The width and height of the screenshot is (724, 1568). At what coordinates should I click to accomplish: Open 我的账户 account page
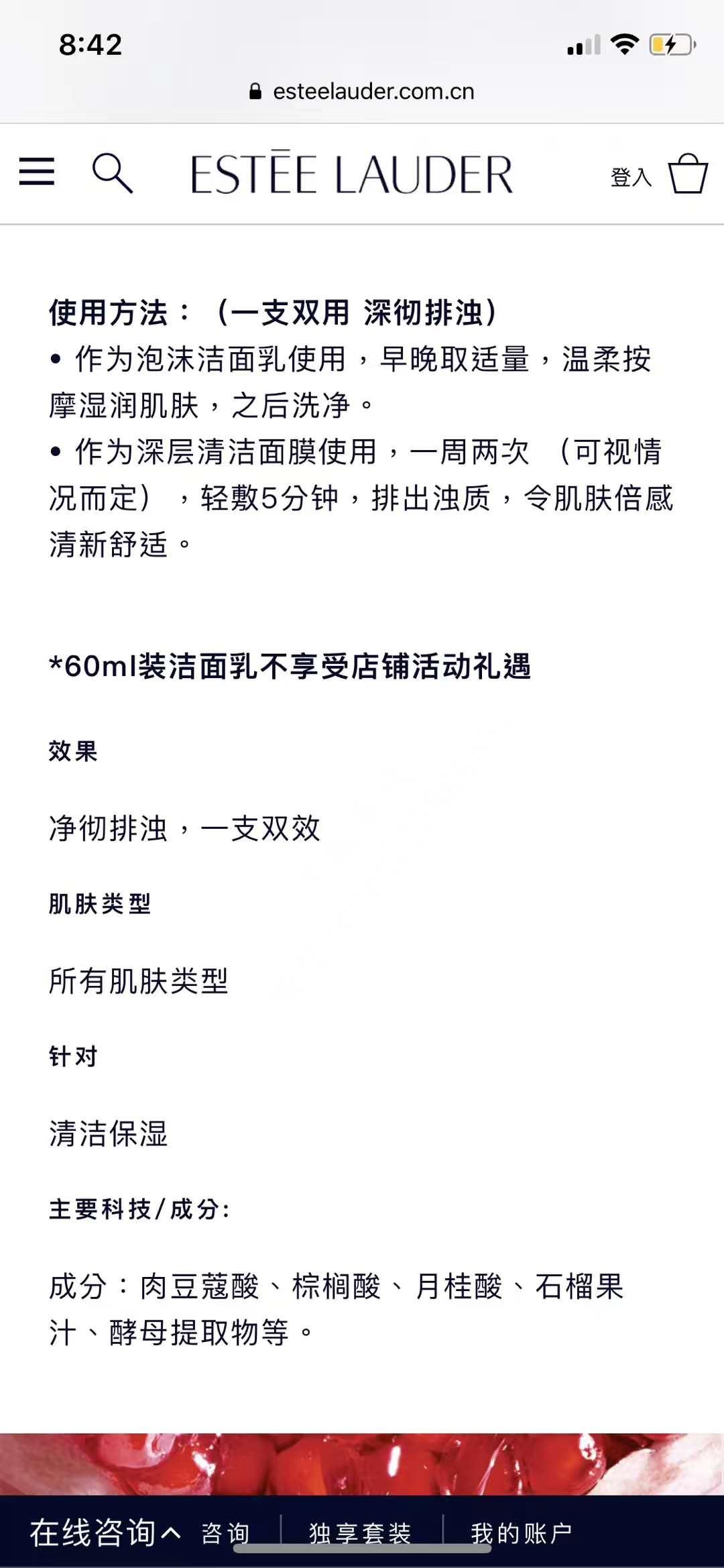point(522,1533)
